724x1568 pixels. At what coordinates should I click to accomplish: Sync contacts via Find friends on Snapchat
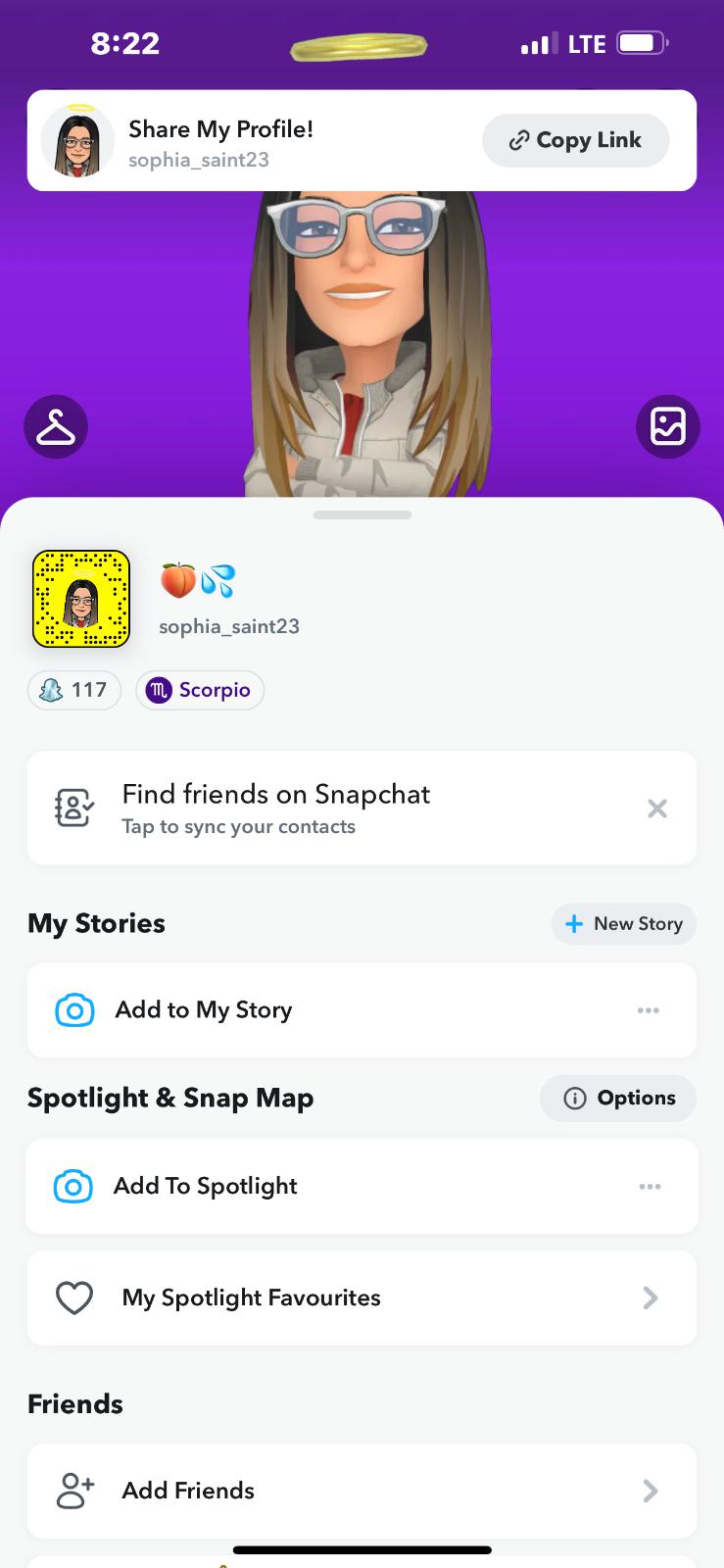[x=274, y=808]
